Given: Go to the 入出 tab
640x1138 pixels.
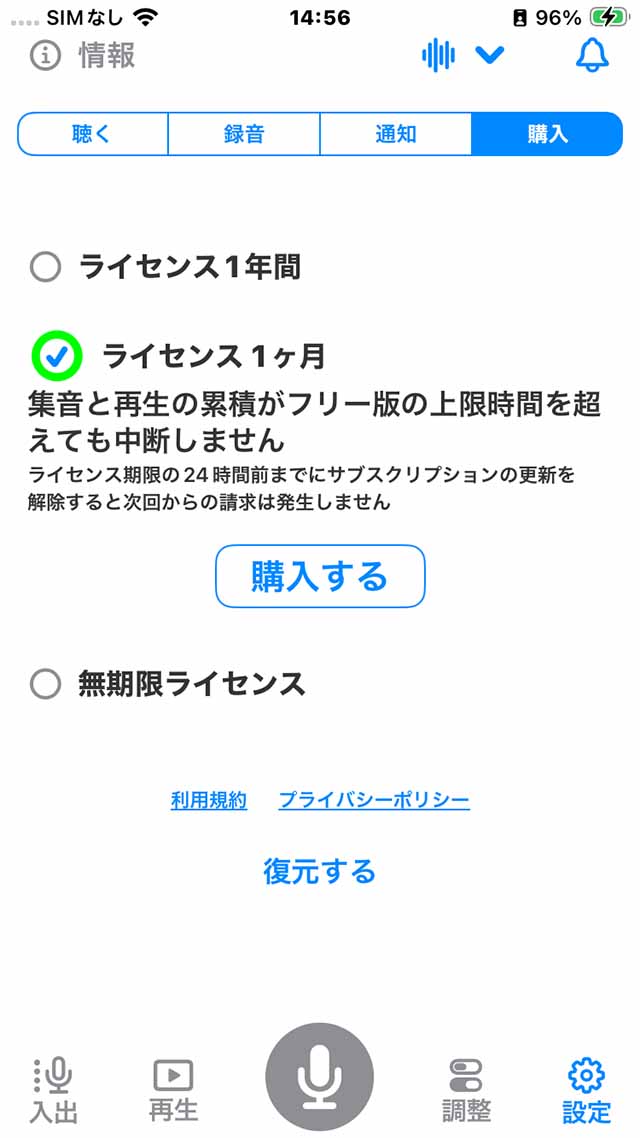Looking at the screenshot, I should pos(53,1089).
